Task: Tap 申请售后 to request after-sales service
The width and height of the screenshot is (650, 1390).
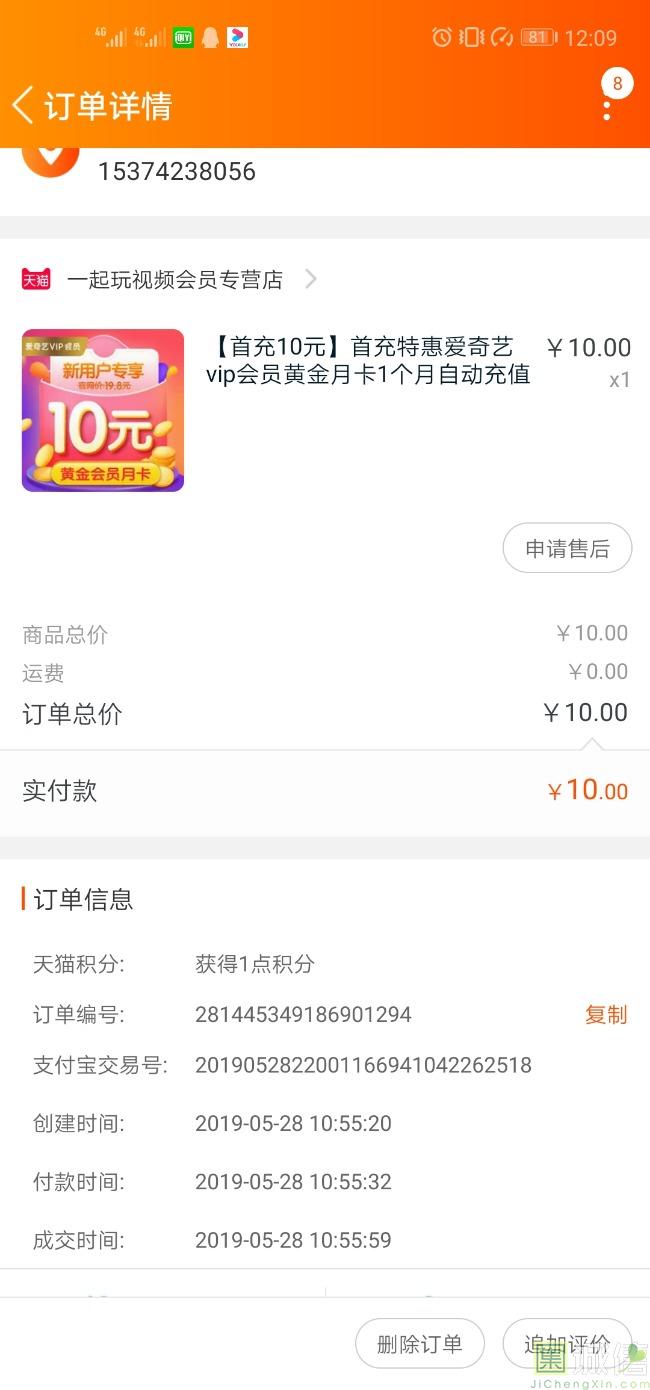Action: [x=567, y=548]
